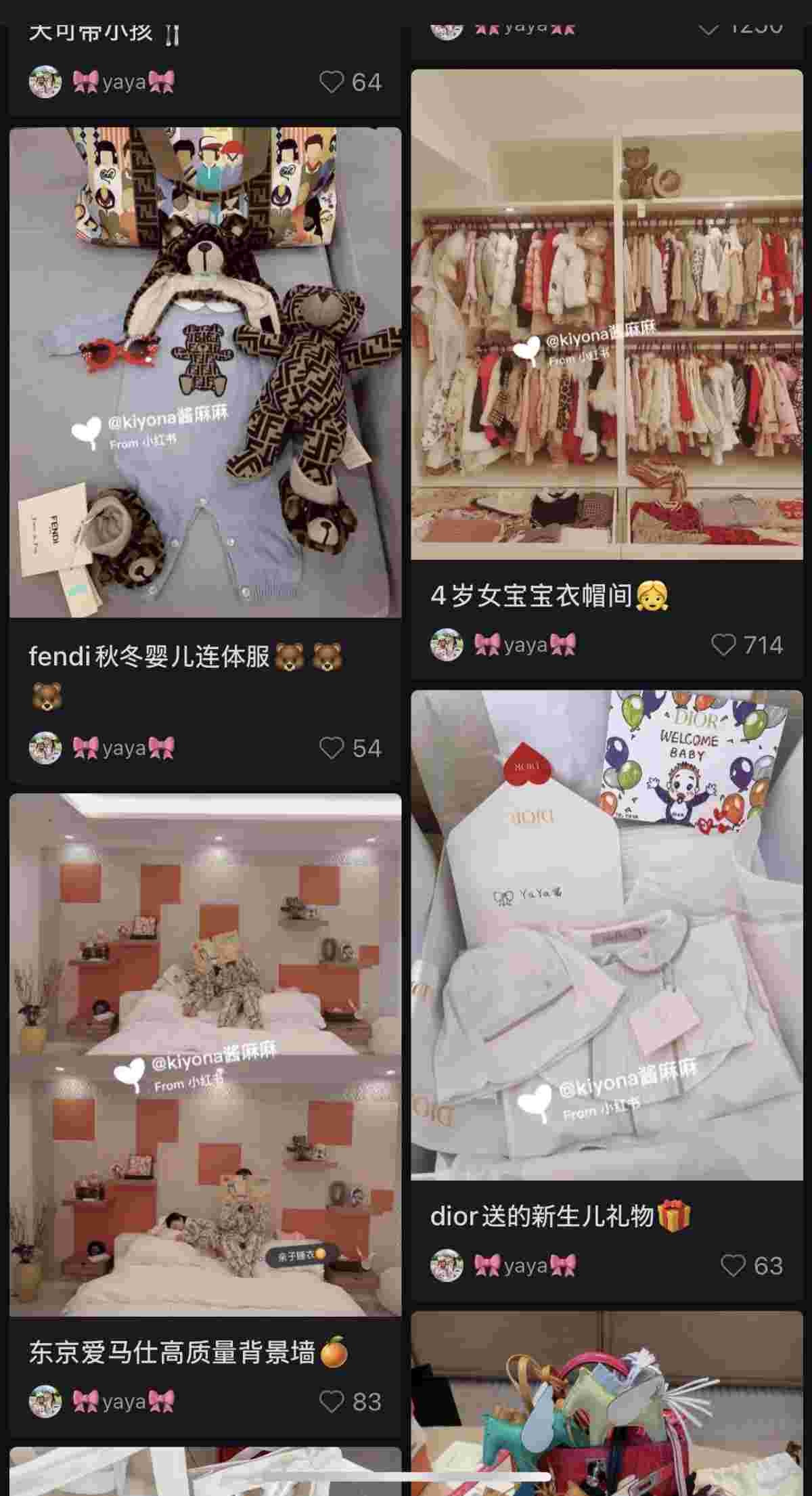Open the 4岁女宝宝衣帽间 post

click(x=607, y=315)
